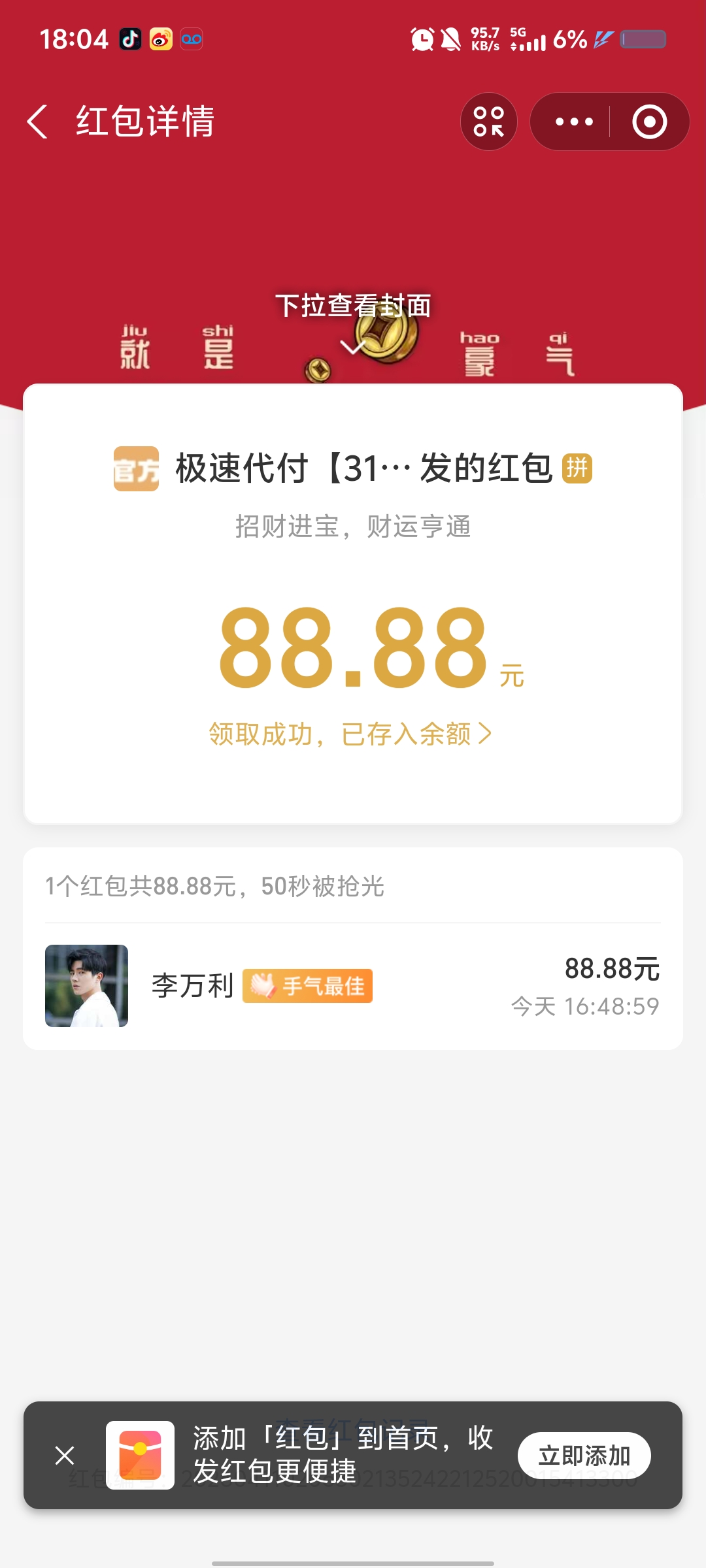Open 李万利's avatar in recipients list
Screen dimensions: 706x1568
pos(86,985)
